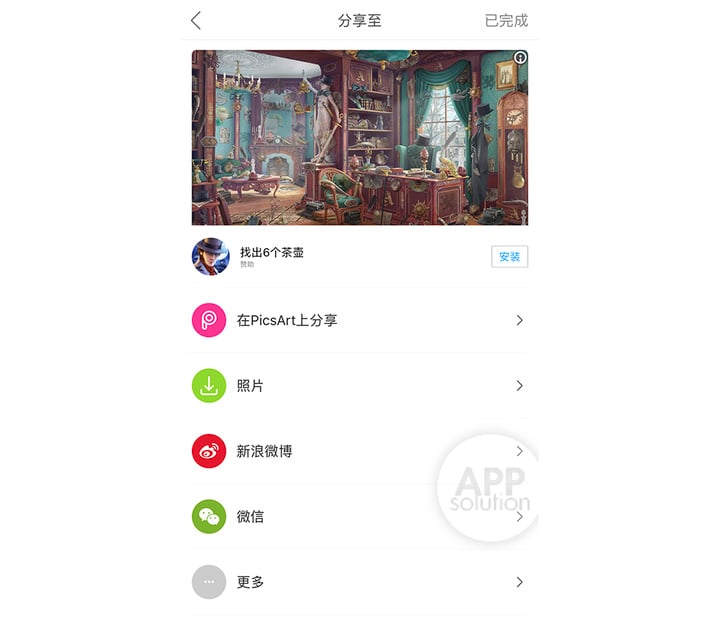Open the hidden object game ad image
Viewport: 720px width, 634px height.
pos(359,138)
